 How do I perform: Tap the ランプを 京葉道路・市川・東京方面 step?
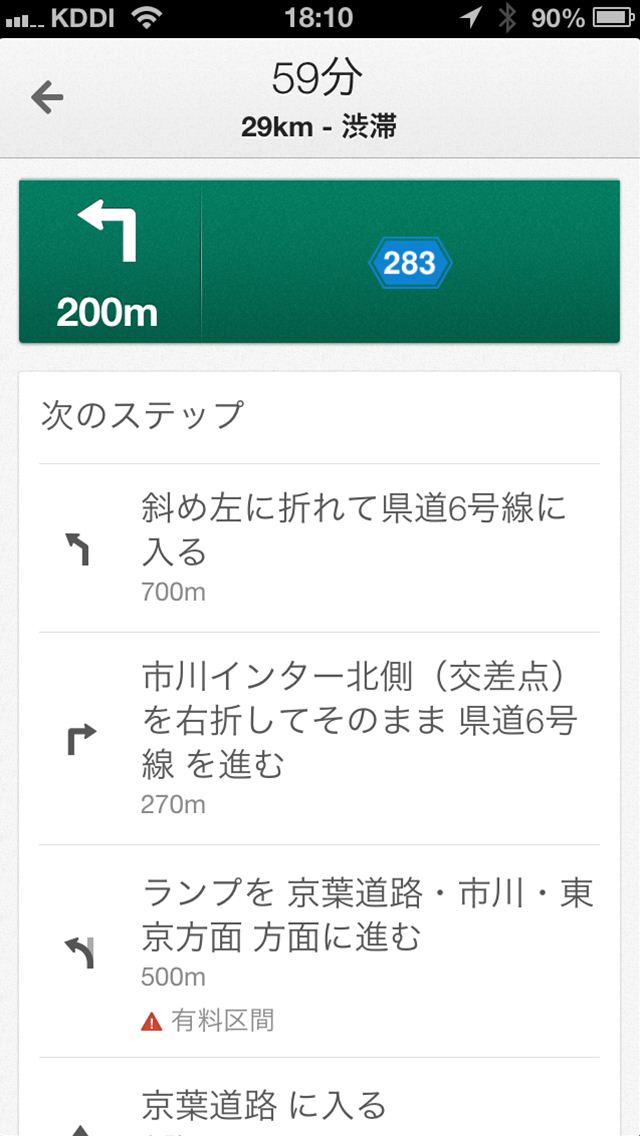319,950
